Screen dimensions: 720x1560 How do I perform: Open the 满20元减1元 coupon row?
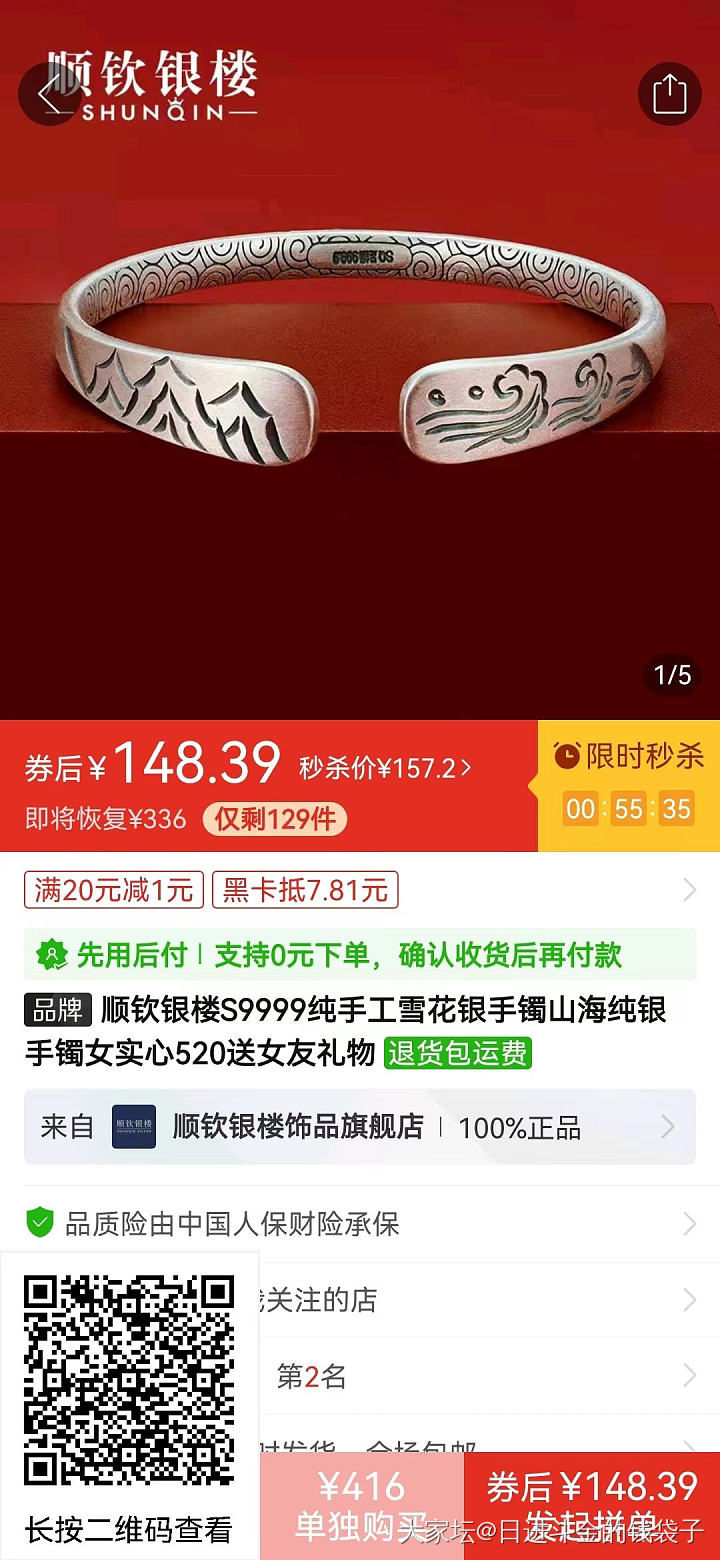click(113, 890)
